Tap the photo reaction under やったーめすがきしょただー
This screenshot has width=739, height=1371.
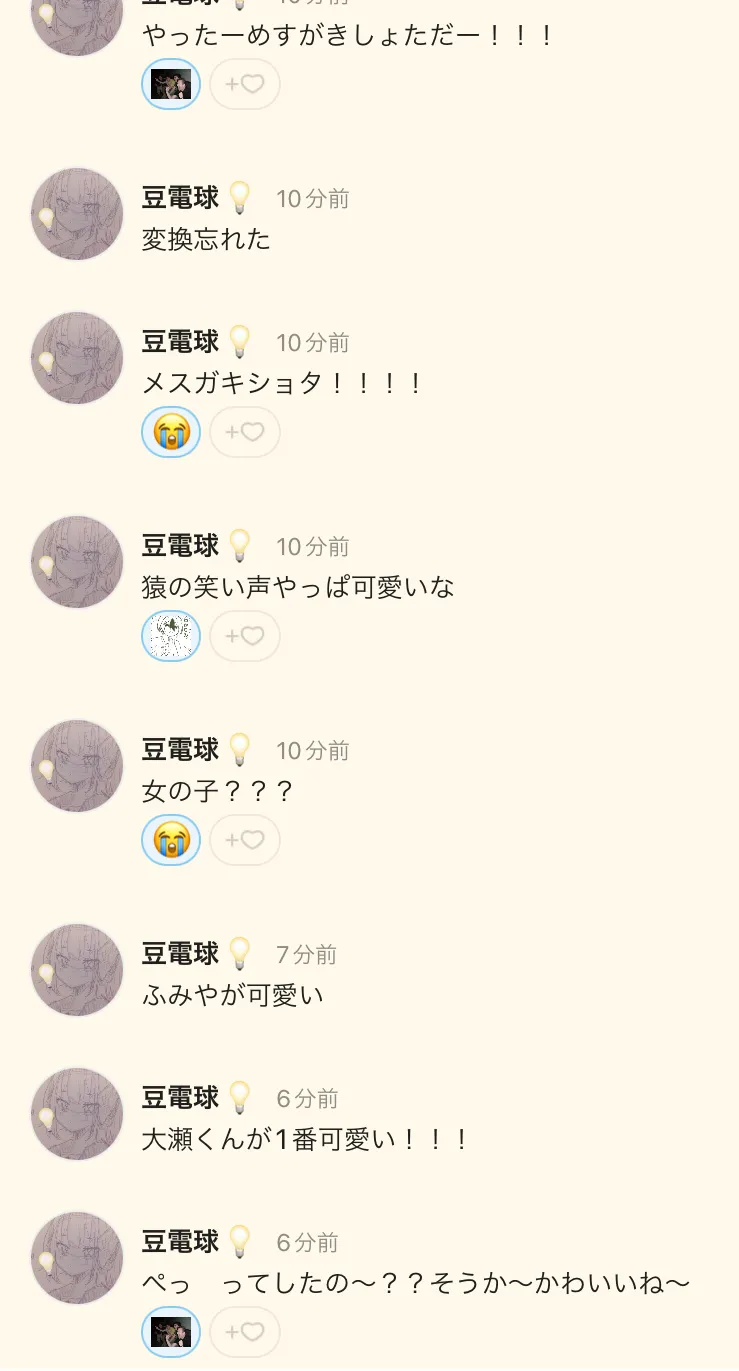(x=171, y=84)
